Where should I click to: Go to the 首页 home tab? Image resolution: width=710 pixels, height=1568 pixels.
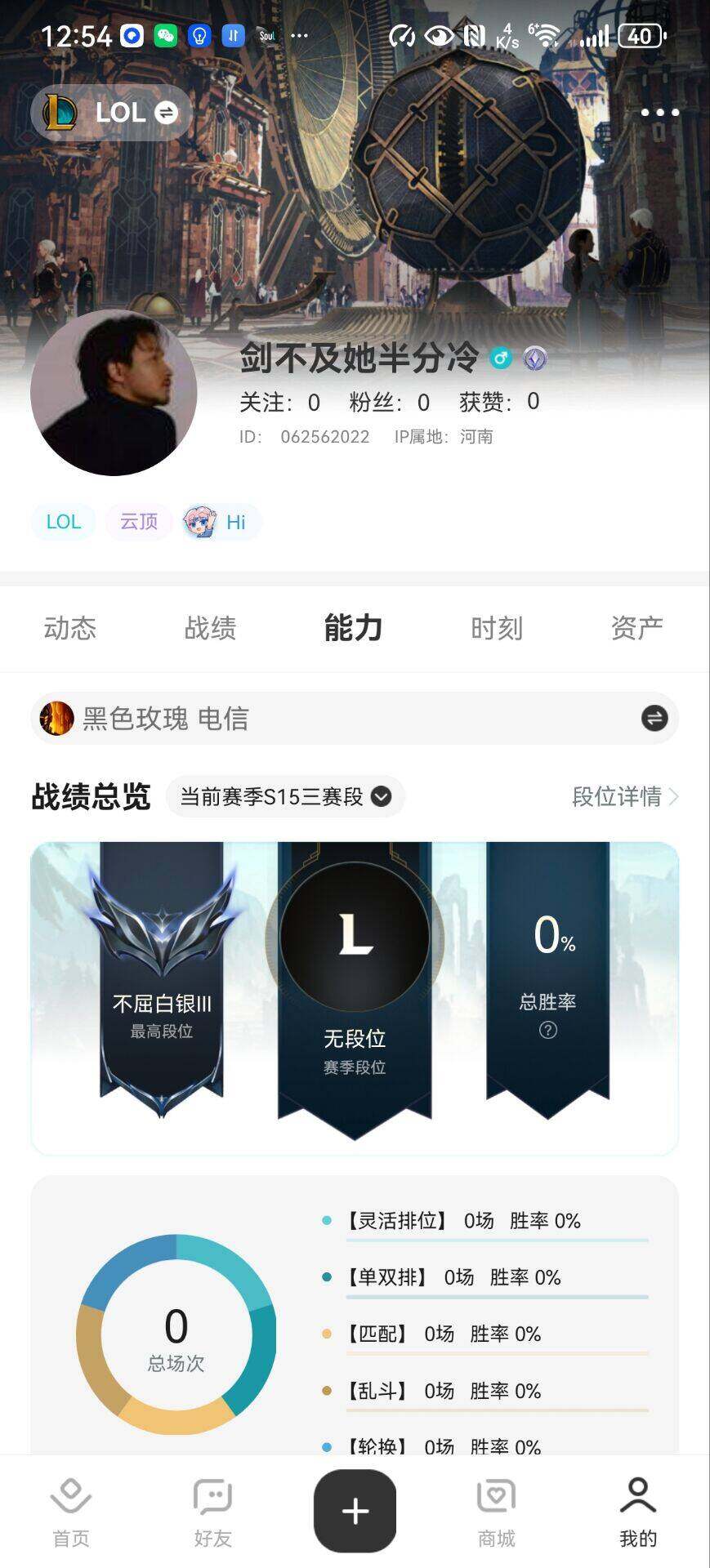tap(71, 1512)
